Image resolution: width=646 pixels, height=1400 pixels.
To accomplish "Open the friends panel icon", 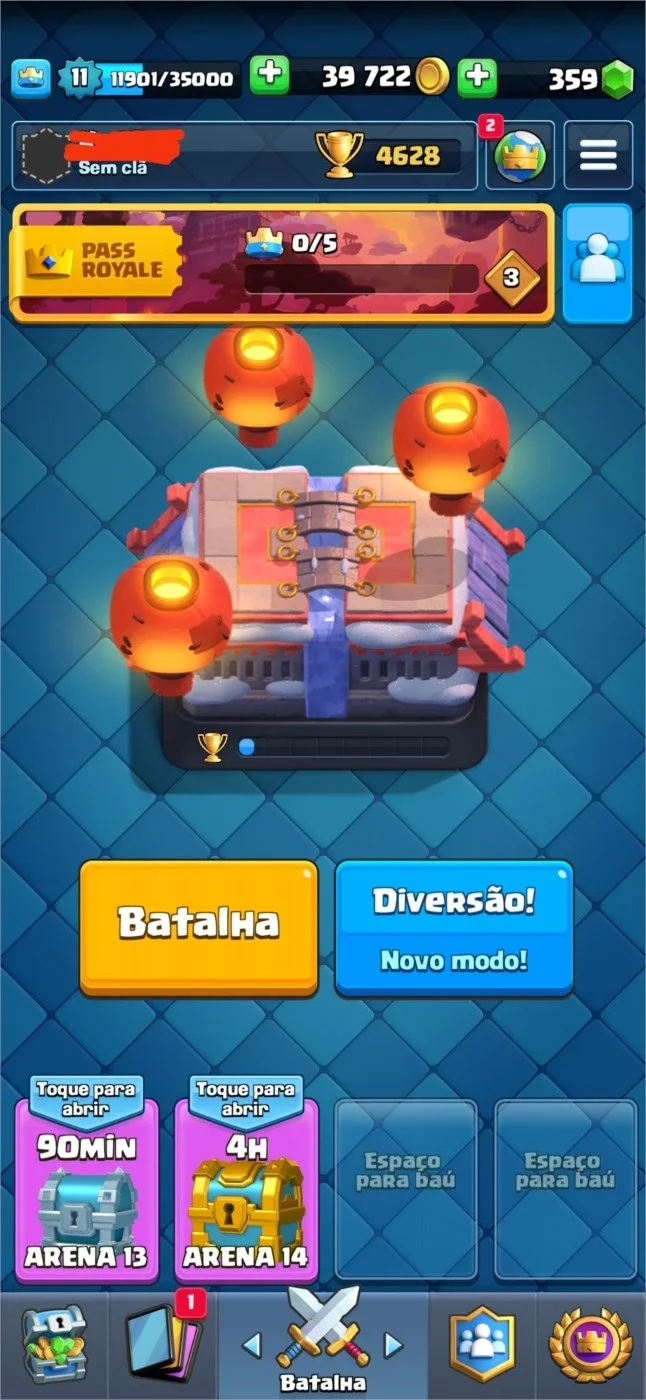I will (x=597, y=263).
